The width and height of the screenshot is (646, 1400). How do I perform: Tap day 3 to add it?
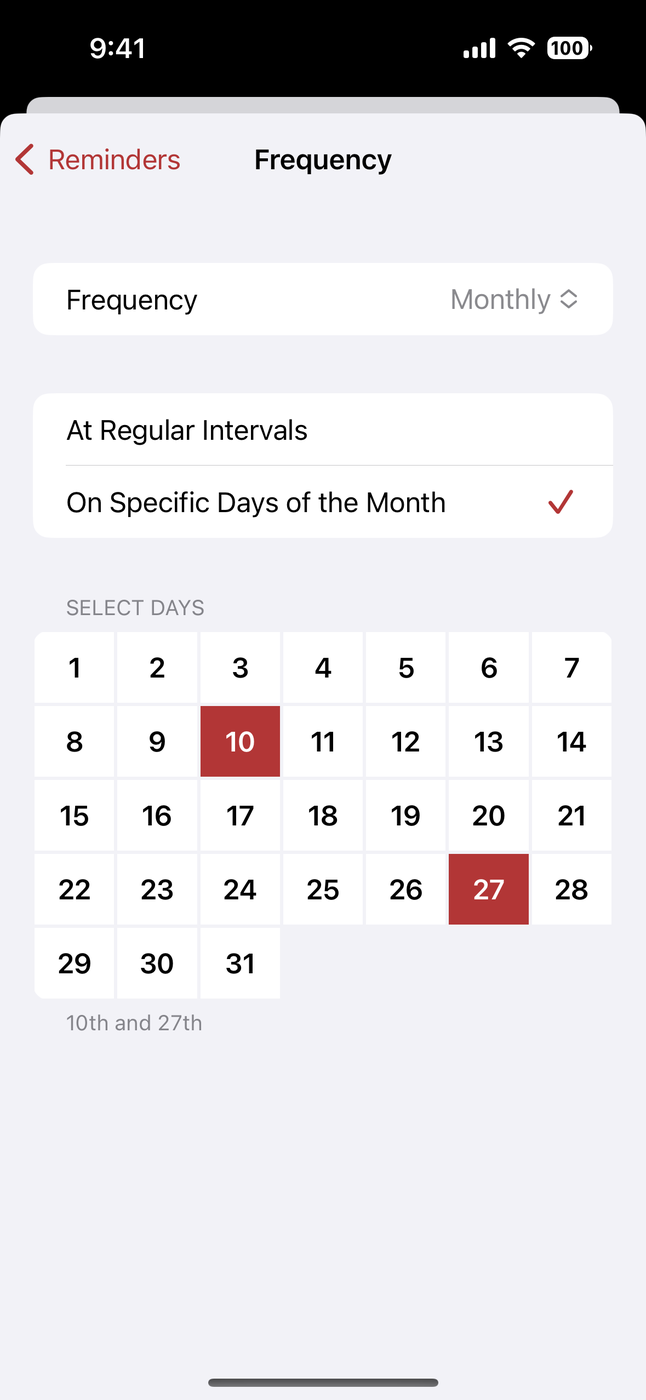tap(240, 668)
